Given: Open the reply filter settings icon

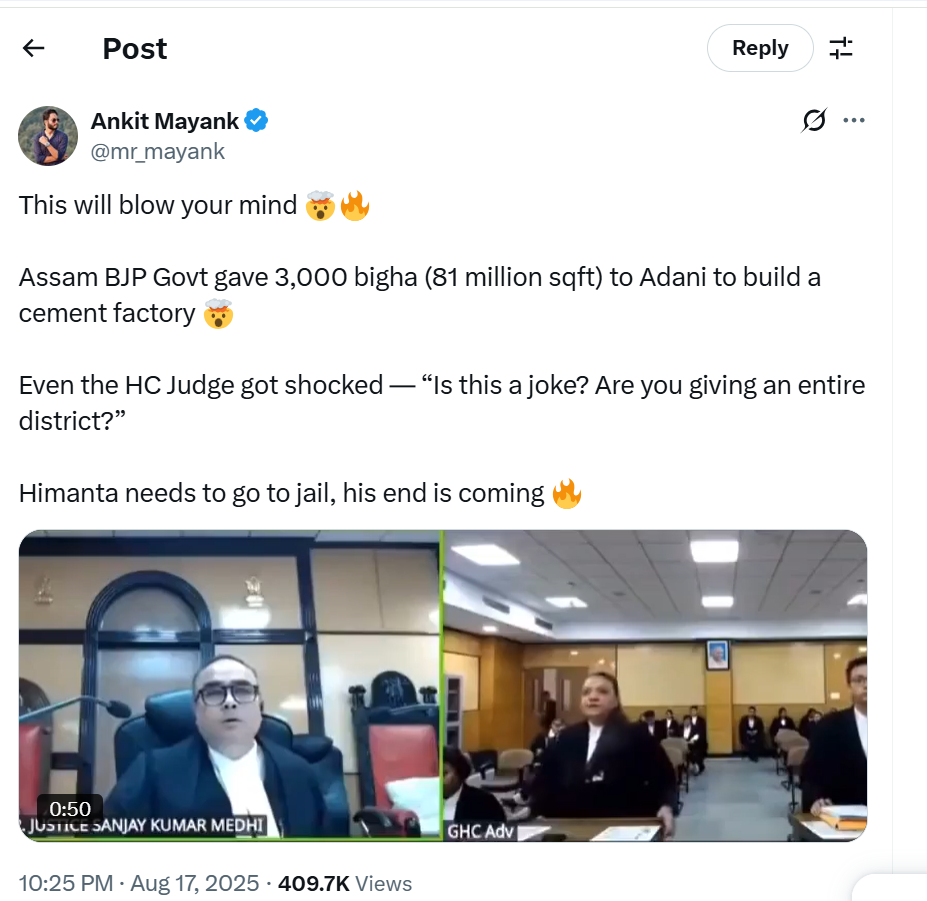Looking at the screenshot, I should [841, 48].
